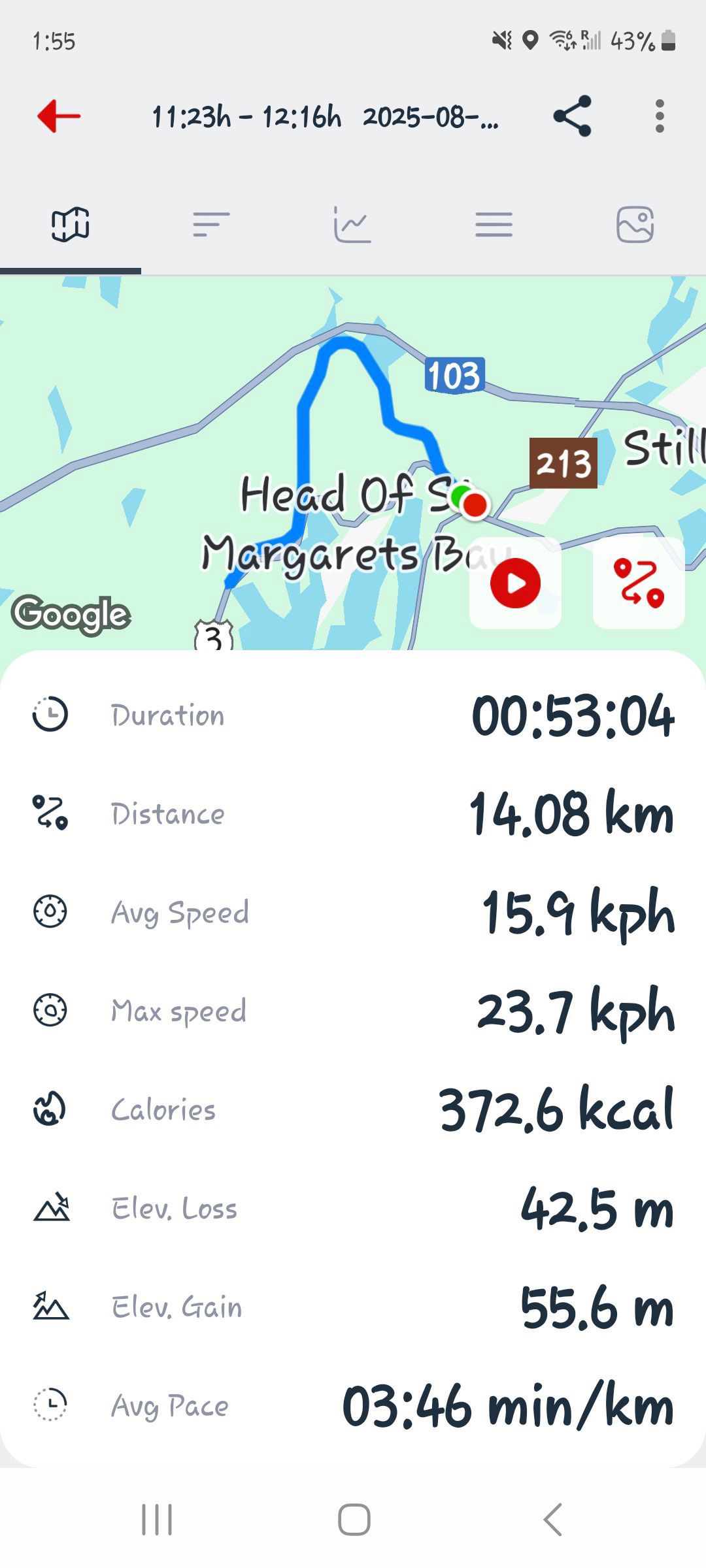Switch to the photos tab

click(x=635, y=225)
